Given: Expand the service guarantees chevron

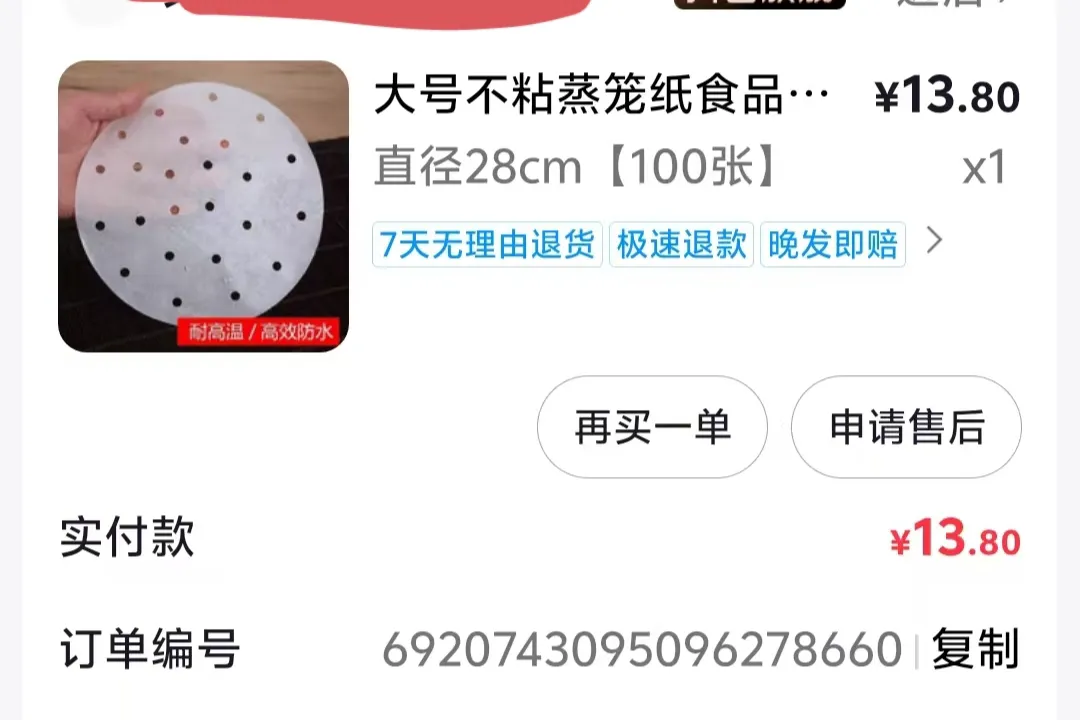Looking at the screenshot, I should pos(934,241).
